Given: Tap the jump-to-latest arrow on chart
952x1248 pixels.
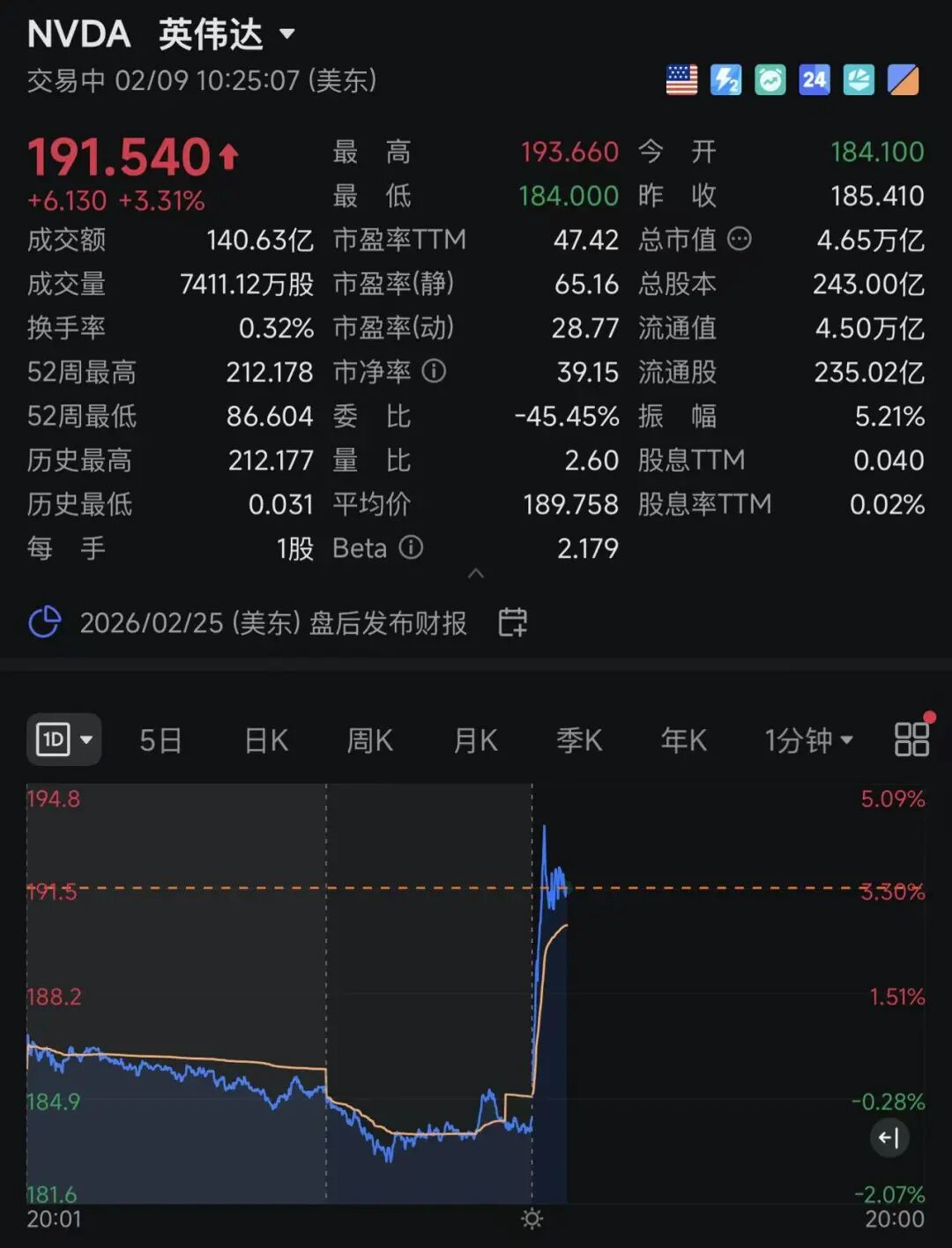Looking at the screenshot, I should (x=889, y=1138).
